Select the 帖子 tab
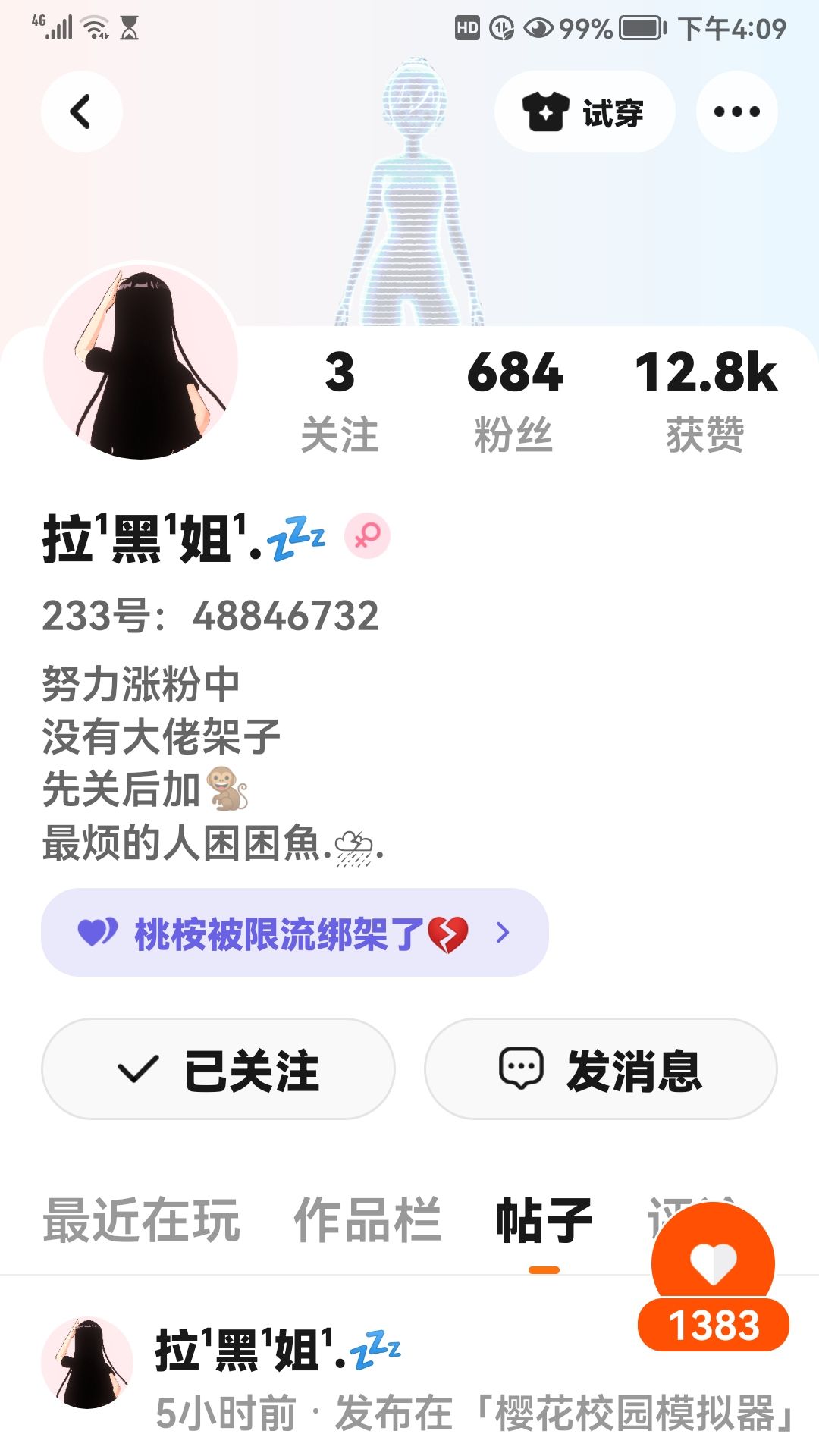Image resolution: width=819 pixels, height=1456 pixels. pos(544,1220)
